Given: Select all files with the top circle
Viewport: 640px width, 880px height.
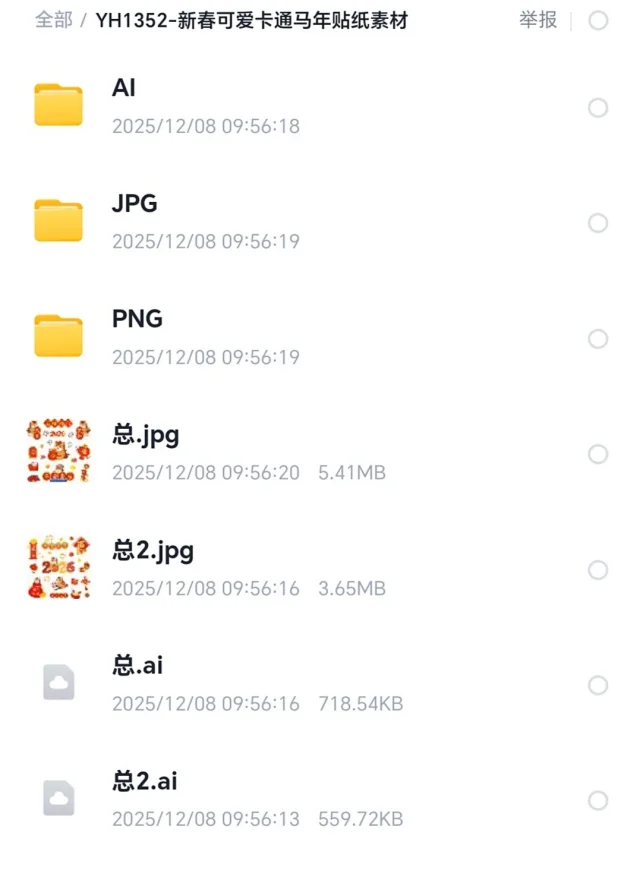Looking at the screenshot, I should tap(598, 21).
